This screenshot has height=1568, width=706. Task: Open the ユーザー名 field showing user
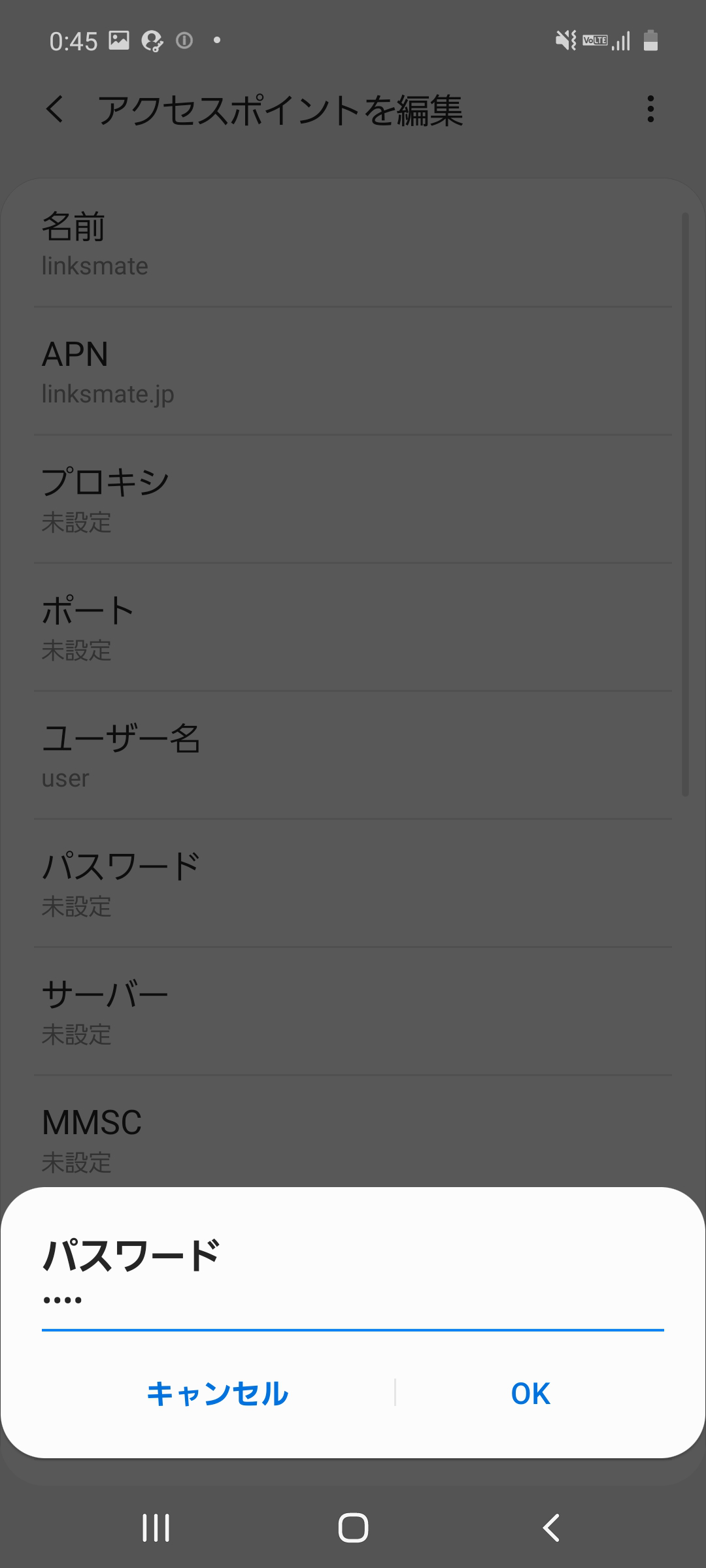point(353,757)
